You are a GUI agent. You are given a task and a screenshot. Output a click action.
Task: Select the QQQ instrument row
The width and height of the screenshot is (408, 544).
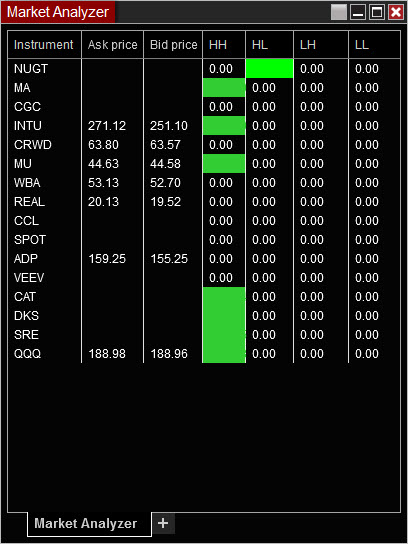click(x=204, y=354)
